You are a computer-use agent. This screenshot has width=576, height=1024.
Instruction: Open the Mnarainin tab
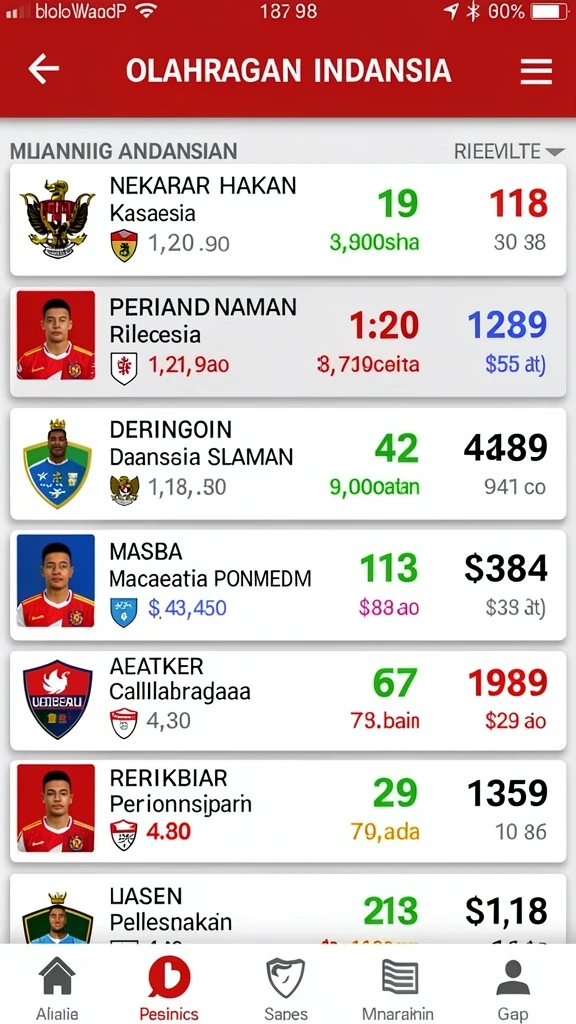398,987
